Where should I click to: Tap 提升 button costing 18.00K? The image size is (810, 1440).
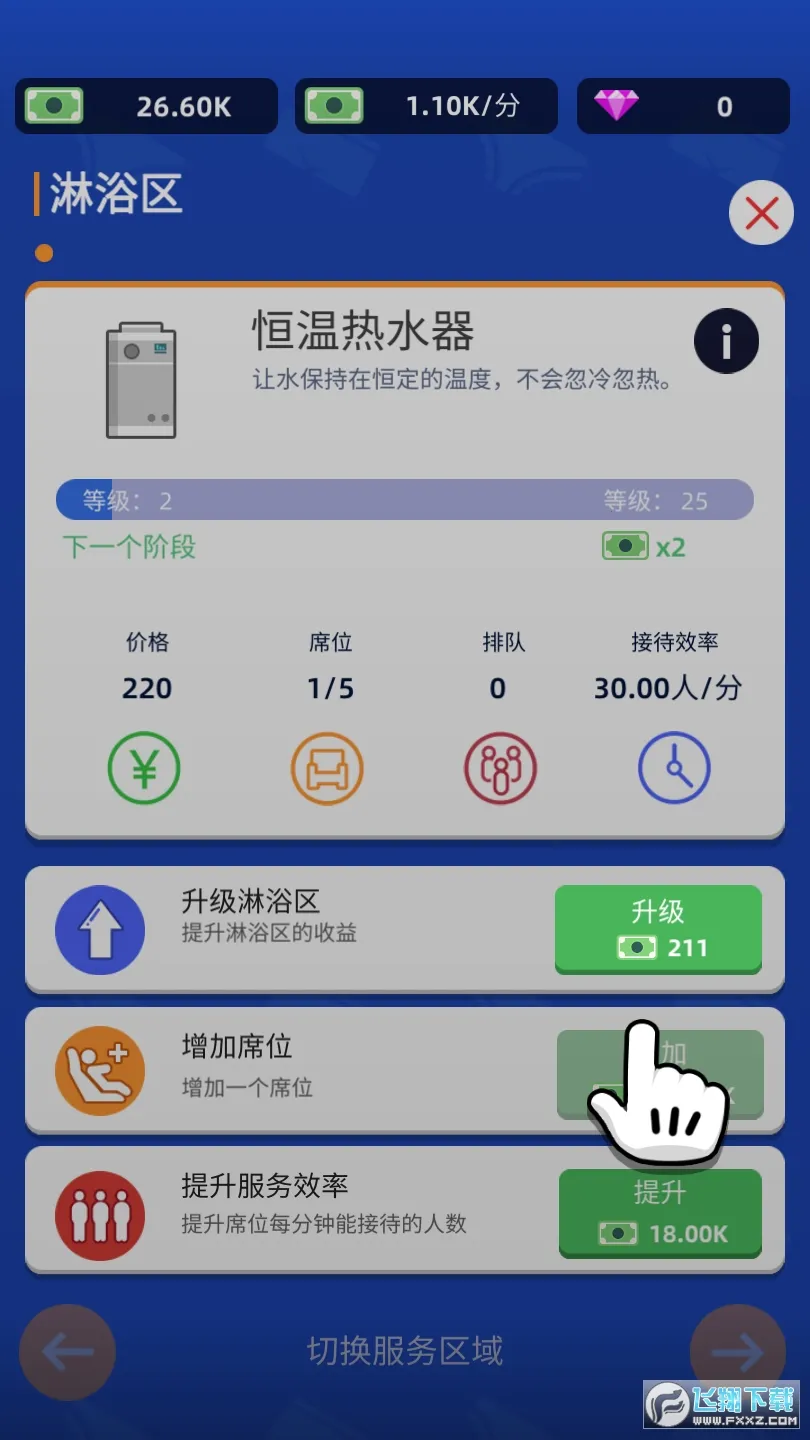(660, 1212)
